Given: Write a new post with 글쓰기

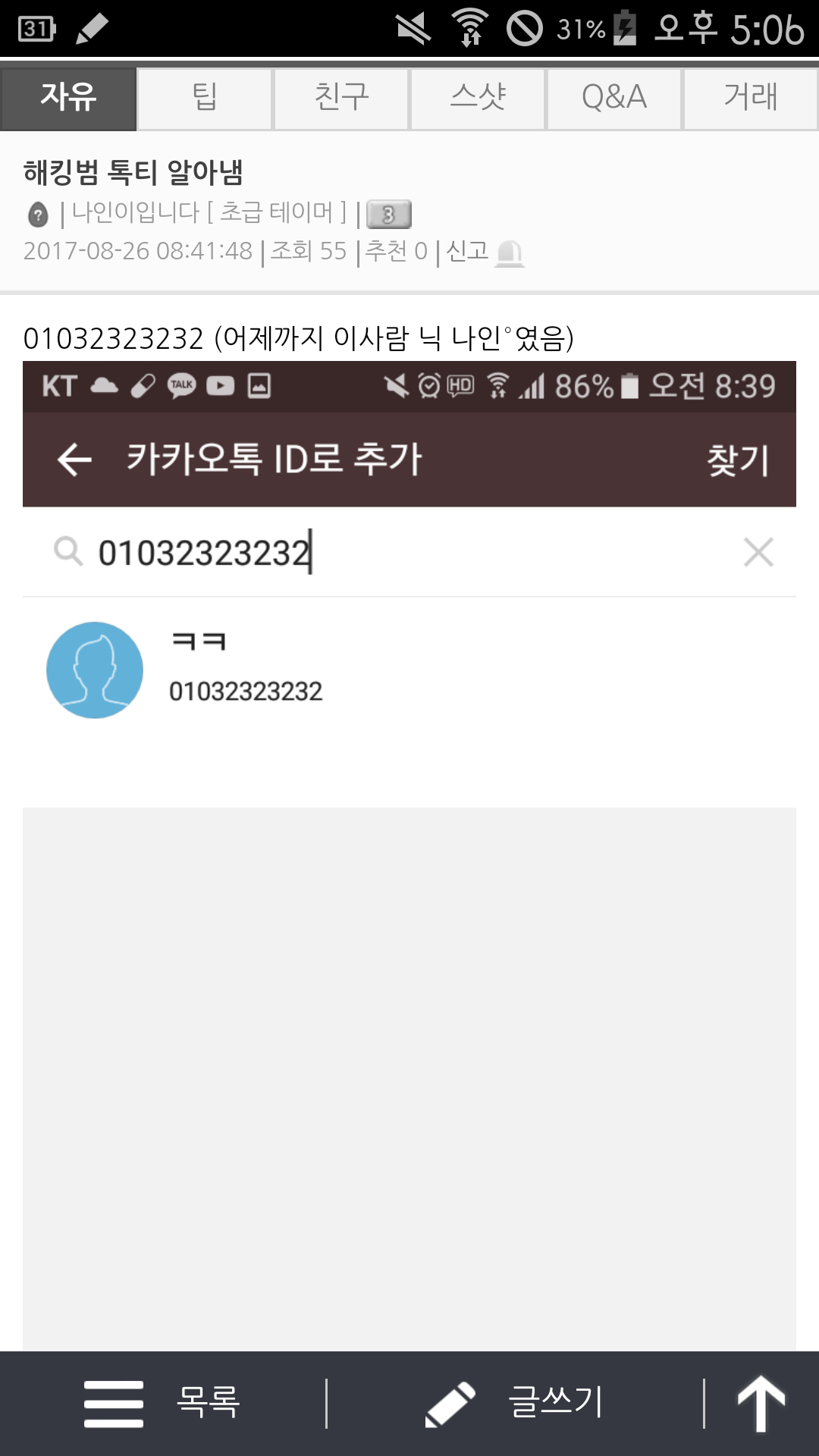Looking at the screenshot, I should coord(516,1403).
